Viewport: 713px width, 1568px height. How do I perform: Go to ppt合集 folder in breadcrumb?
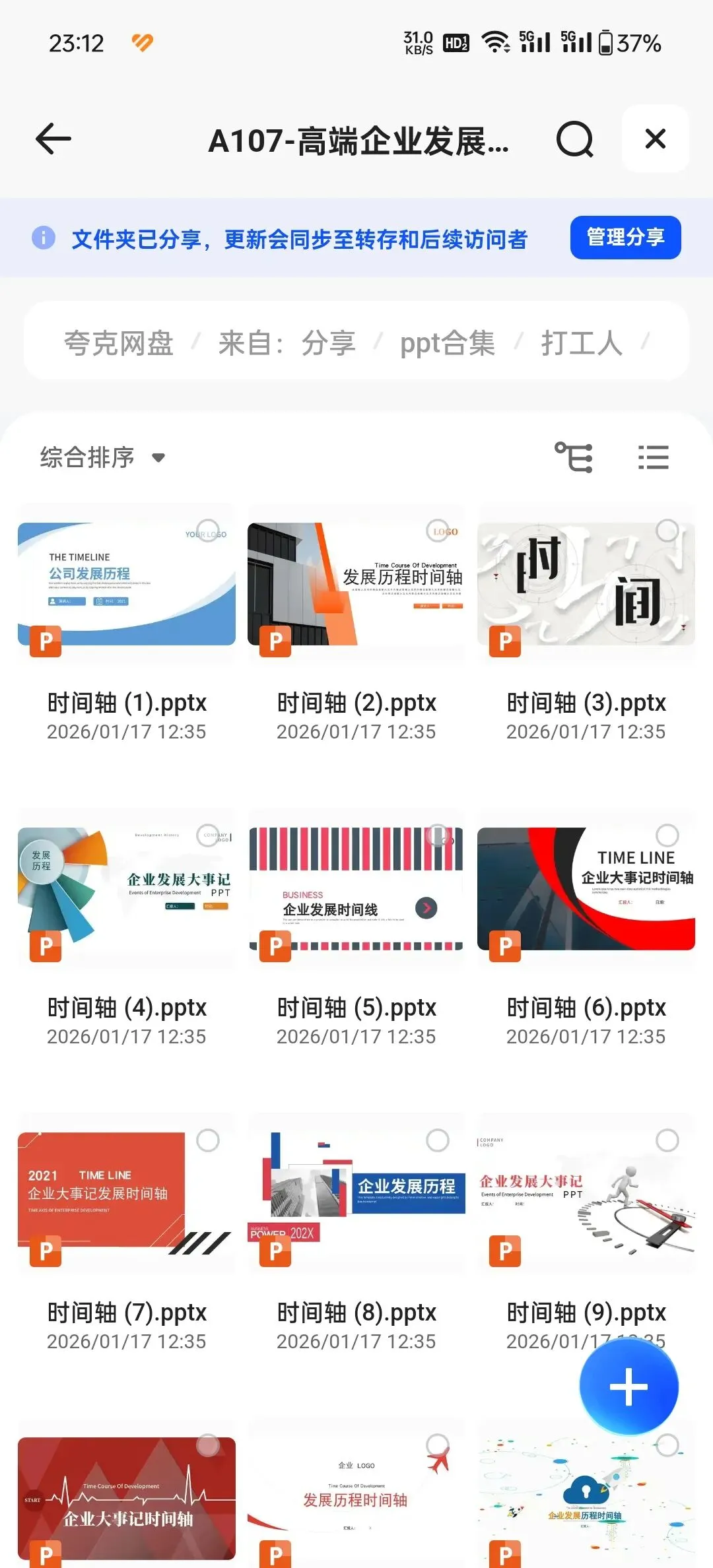coord(447,343)
